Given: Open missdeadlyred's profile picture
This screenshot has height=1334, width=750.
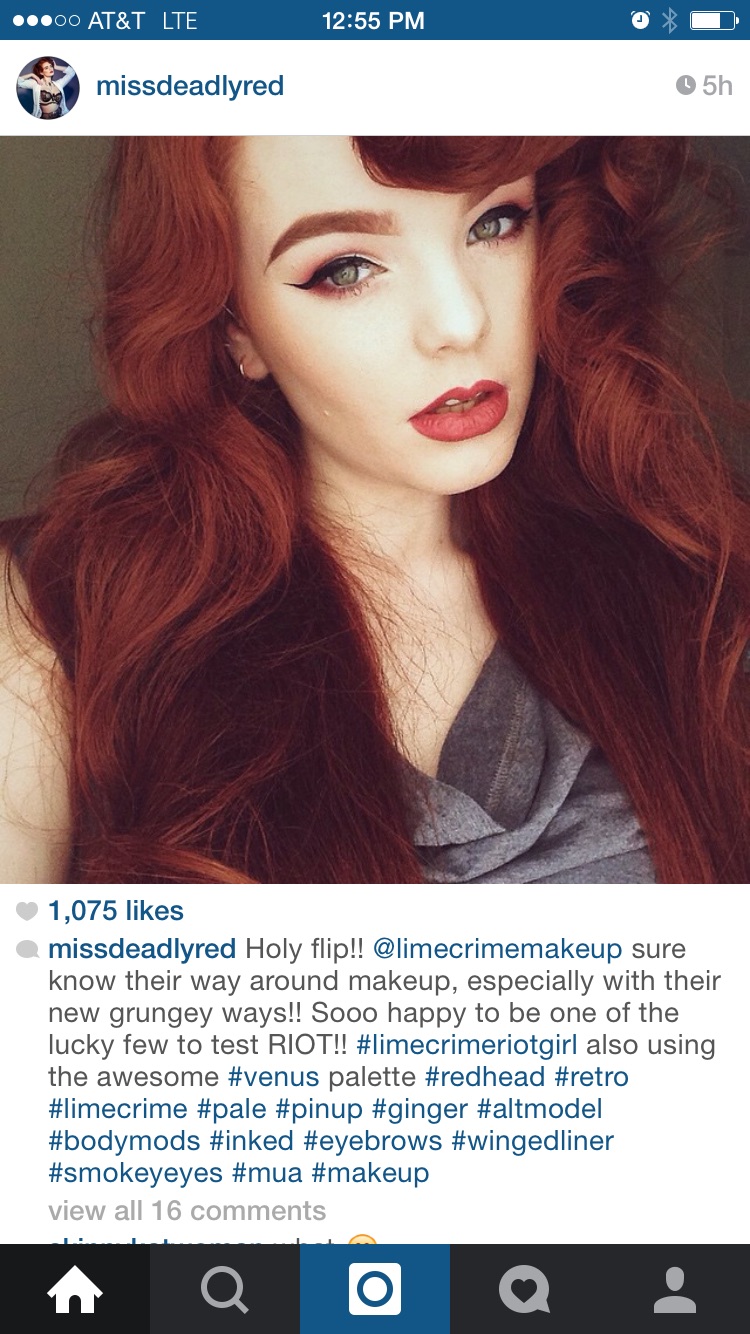Looking at the screenshot, I should pyautogui.click(x=48, y=88).
